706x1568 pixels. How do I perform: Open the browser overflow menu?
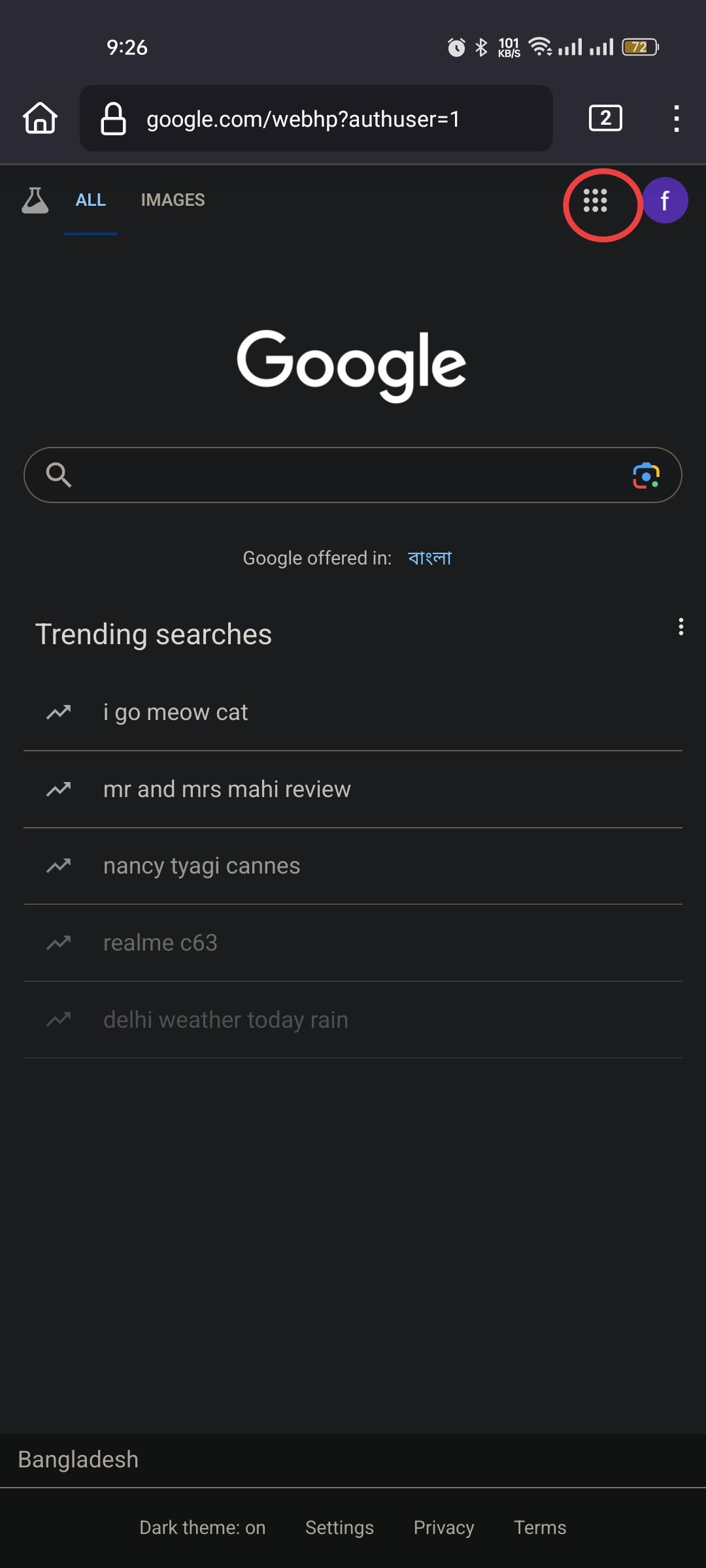pos(677,119)
